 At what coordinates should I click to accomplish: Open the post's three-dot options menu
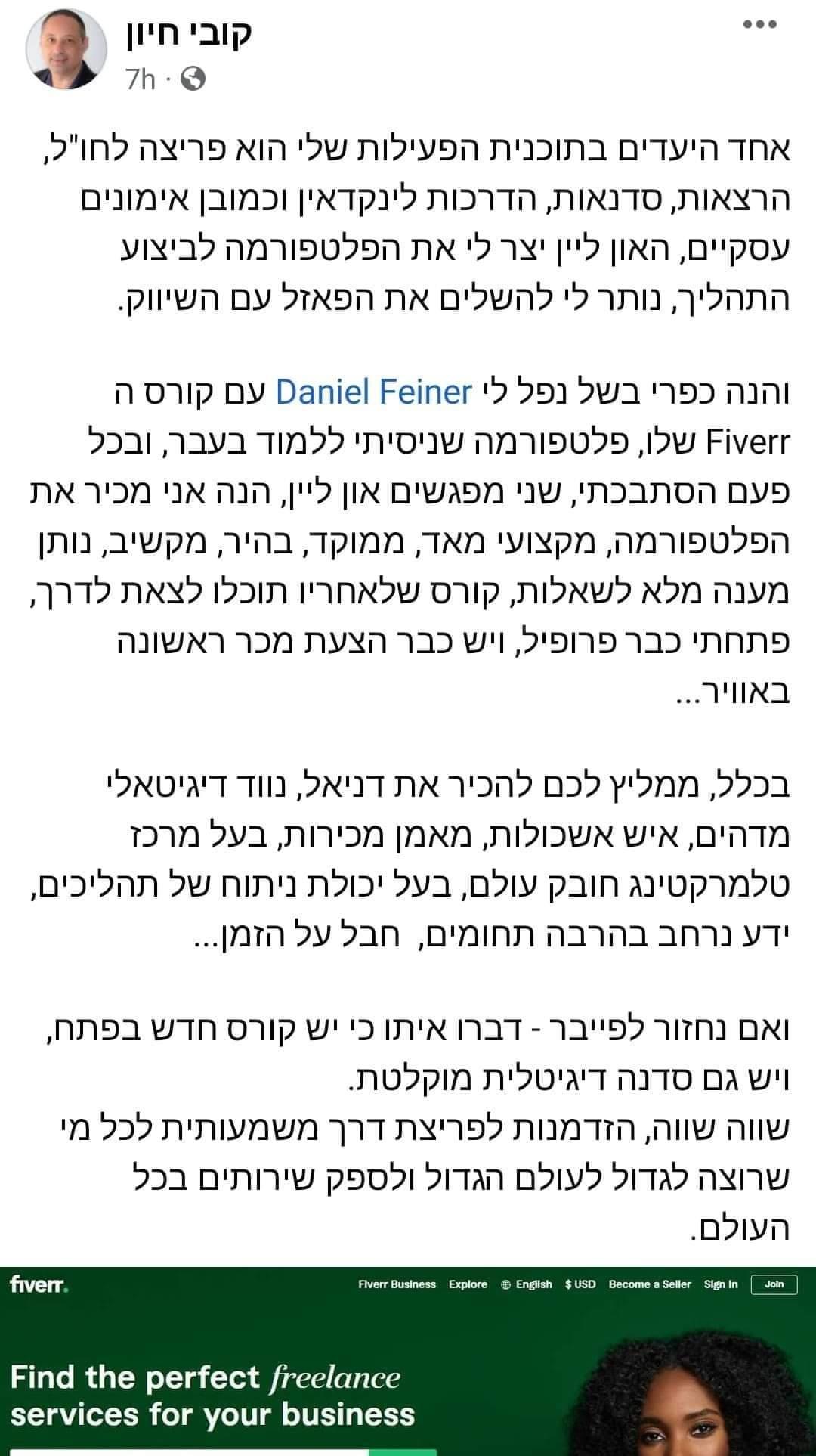(760, 24)
